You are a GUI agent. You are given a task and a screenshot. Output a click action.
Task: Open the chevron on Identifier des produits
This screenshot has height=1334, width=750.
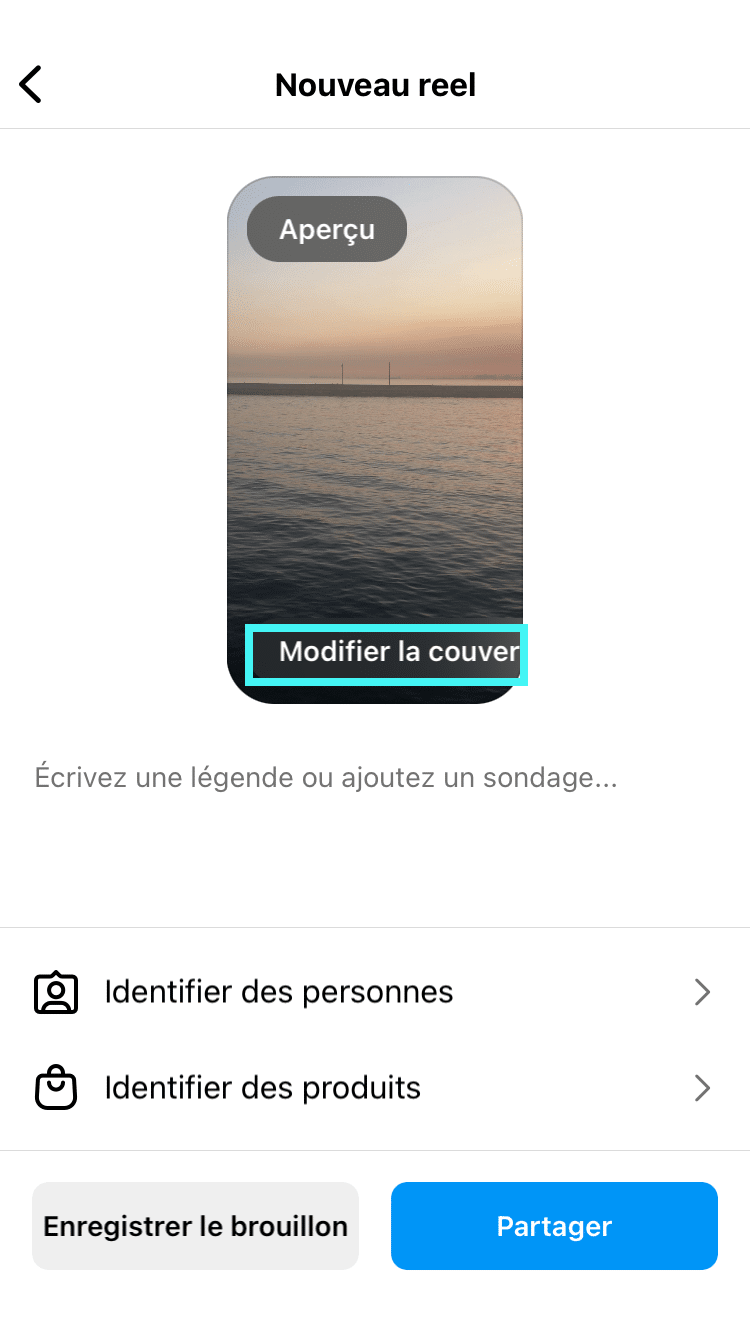pyautogui.click(x=702, y=1087)
